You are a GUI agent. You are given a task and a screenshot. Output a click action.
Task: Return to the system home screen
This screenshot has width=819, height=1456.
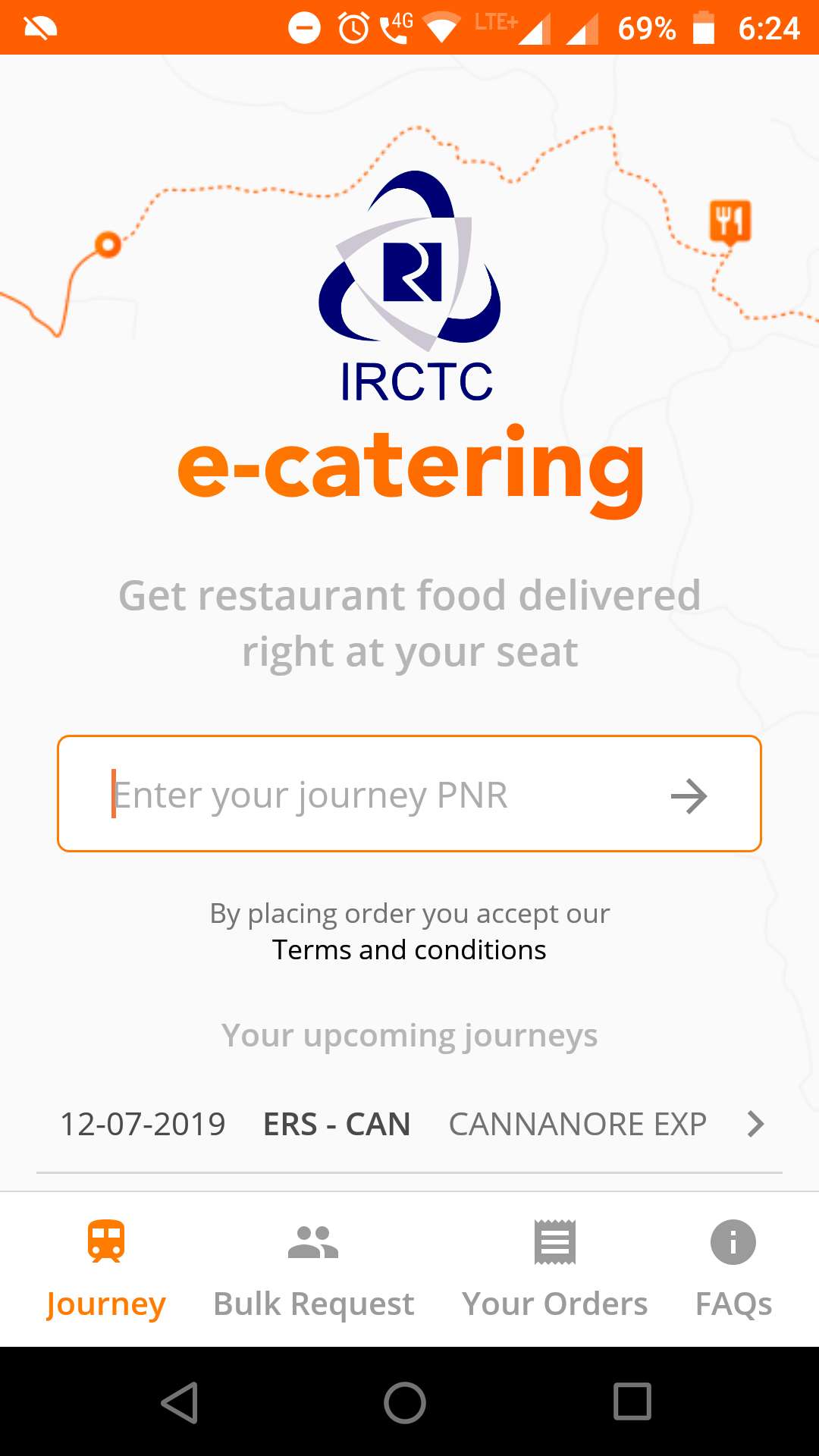coord(405,1401)
